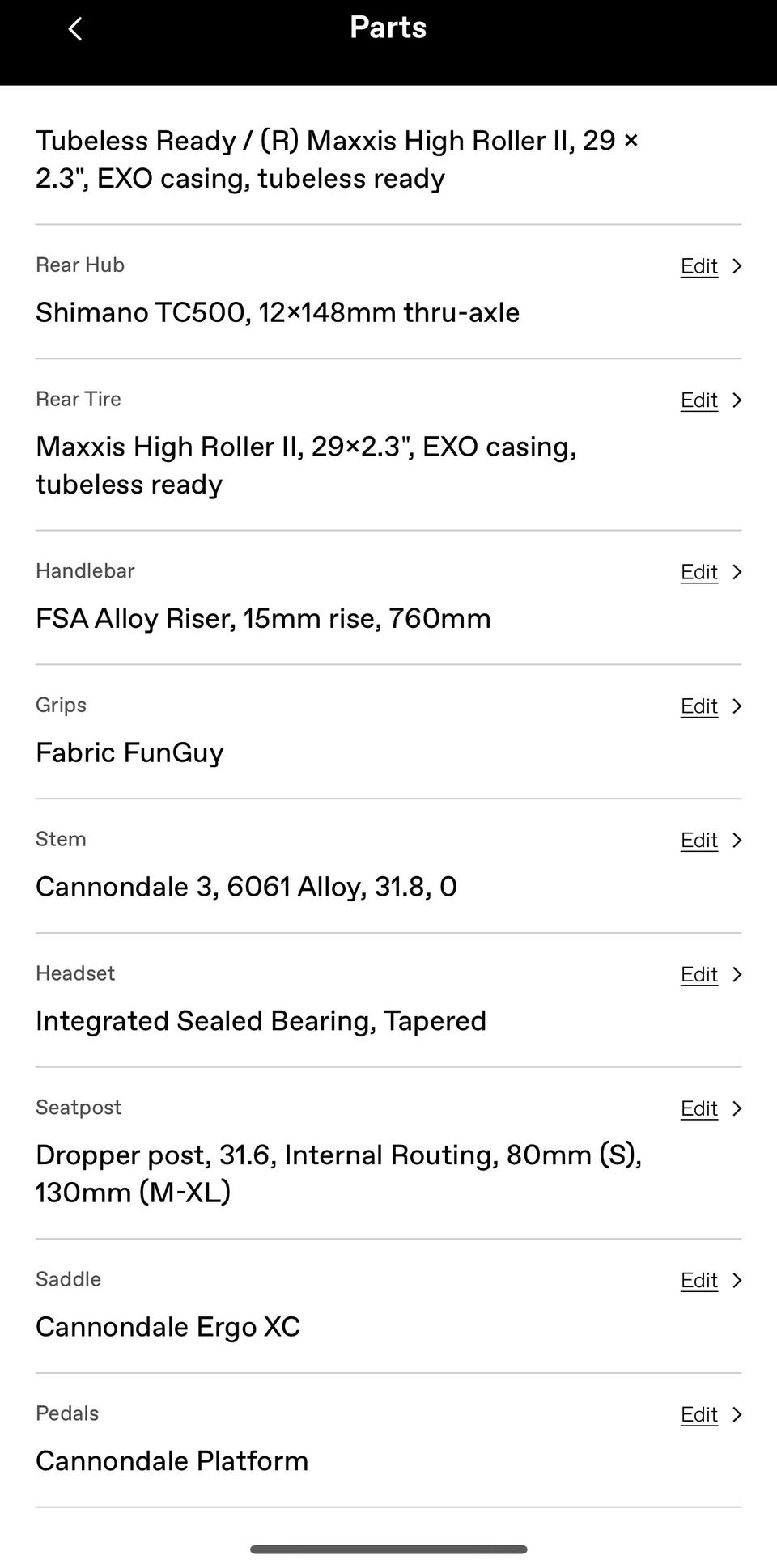Viewport: 777px width, 1568px height.
Task: Go back from the Parts screen
Action: 75,30
